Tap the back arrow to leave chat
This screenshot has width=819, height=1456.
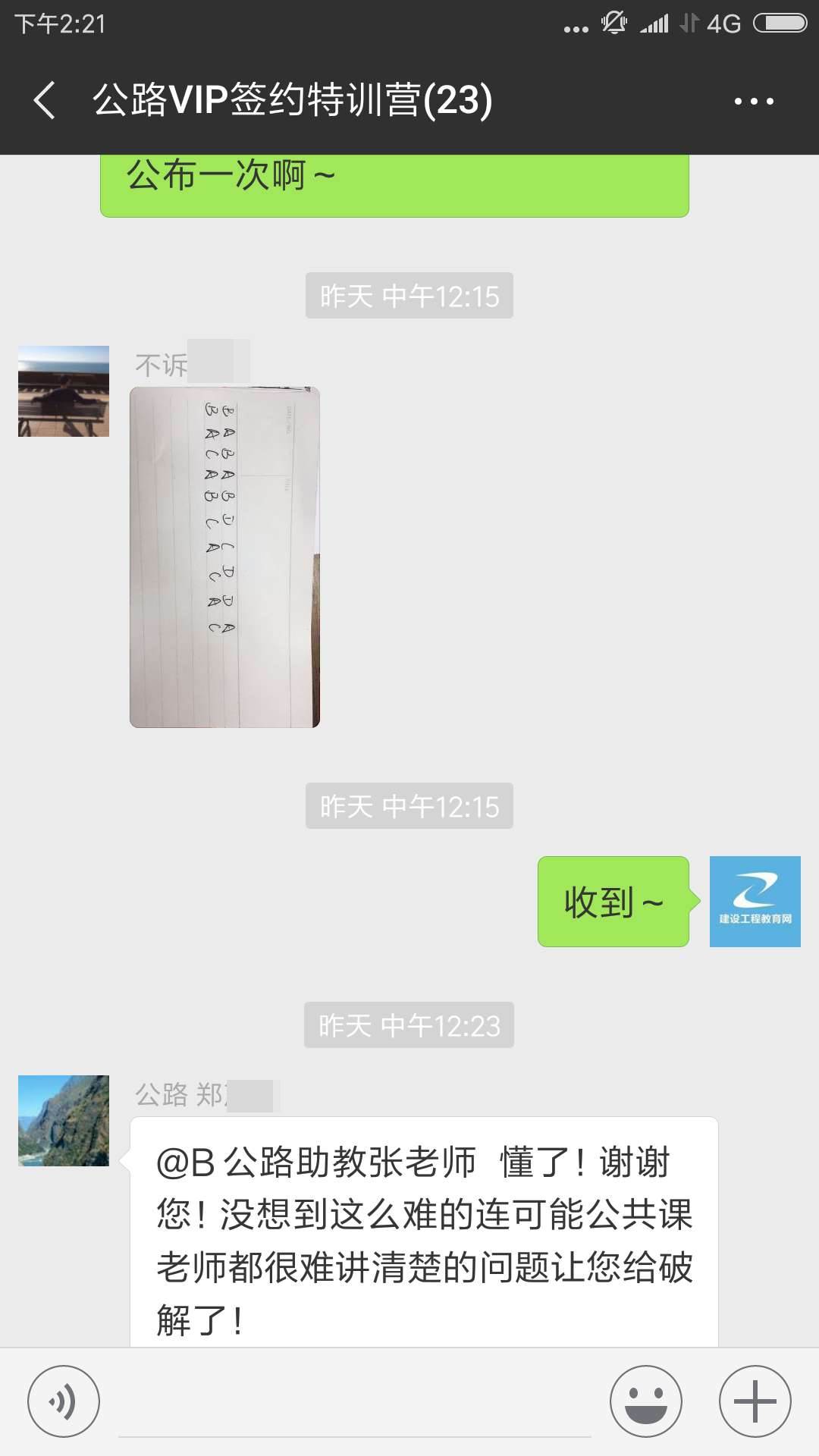pyautogui.click(x=43, y=99)
